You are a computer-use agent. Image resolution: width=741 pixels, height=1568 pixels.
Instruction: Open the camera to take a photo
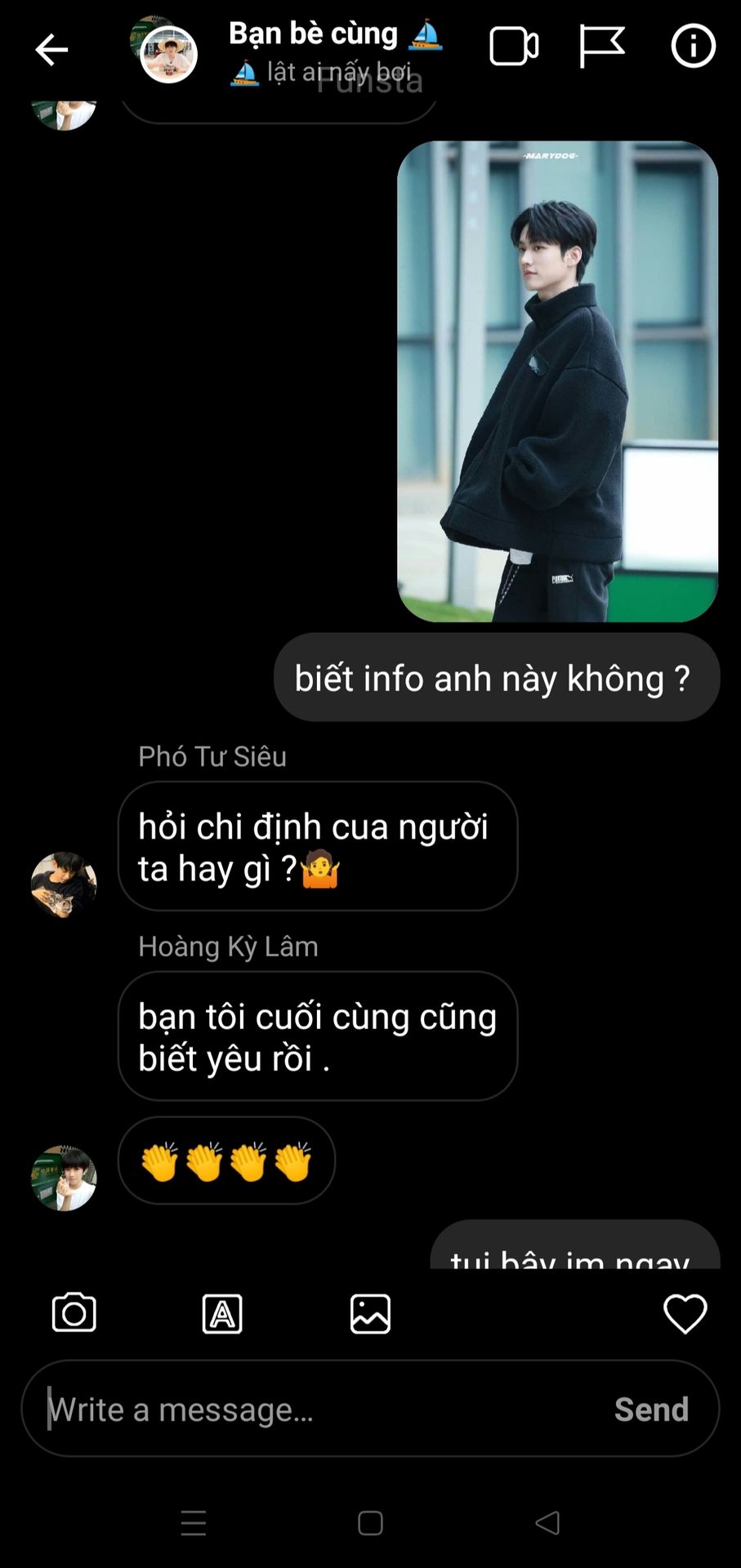(74, 1313)
